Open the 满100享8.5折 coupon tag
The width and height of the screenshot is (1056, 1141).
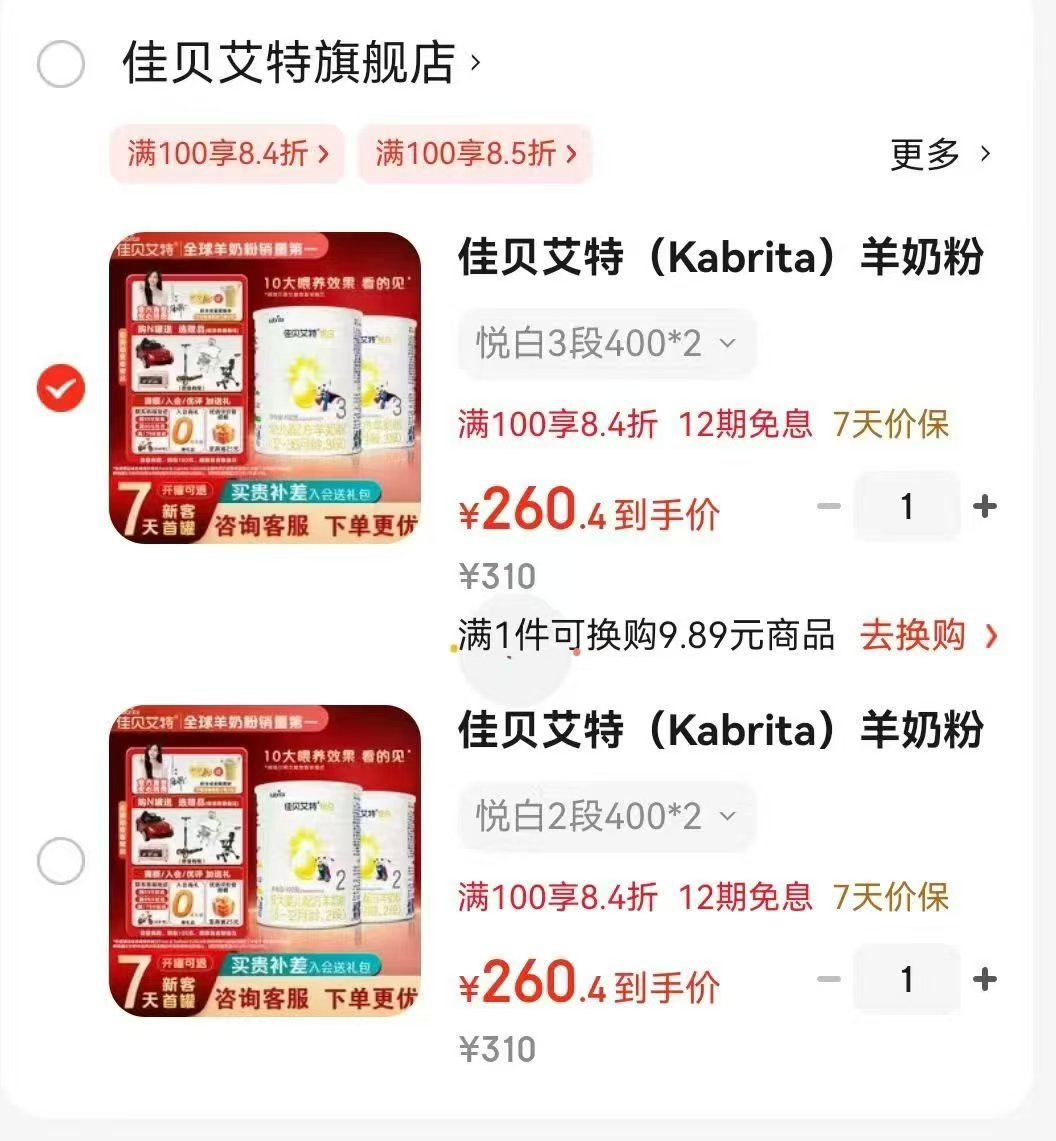pyautogui.click(x=473, y=154)
